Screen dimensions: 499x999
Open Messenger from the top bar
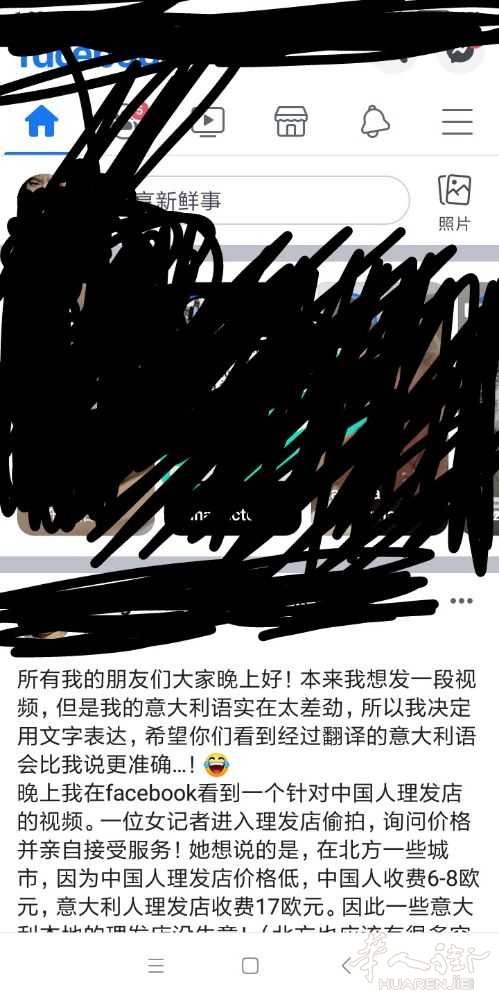(x=461, y=50)
